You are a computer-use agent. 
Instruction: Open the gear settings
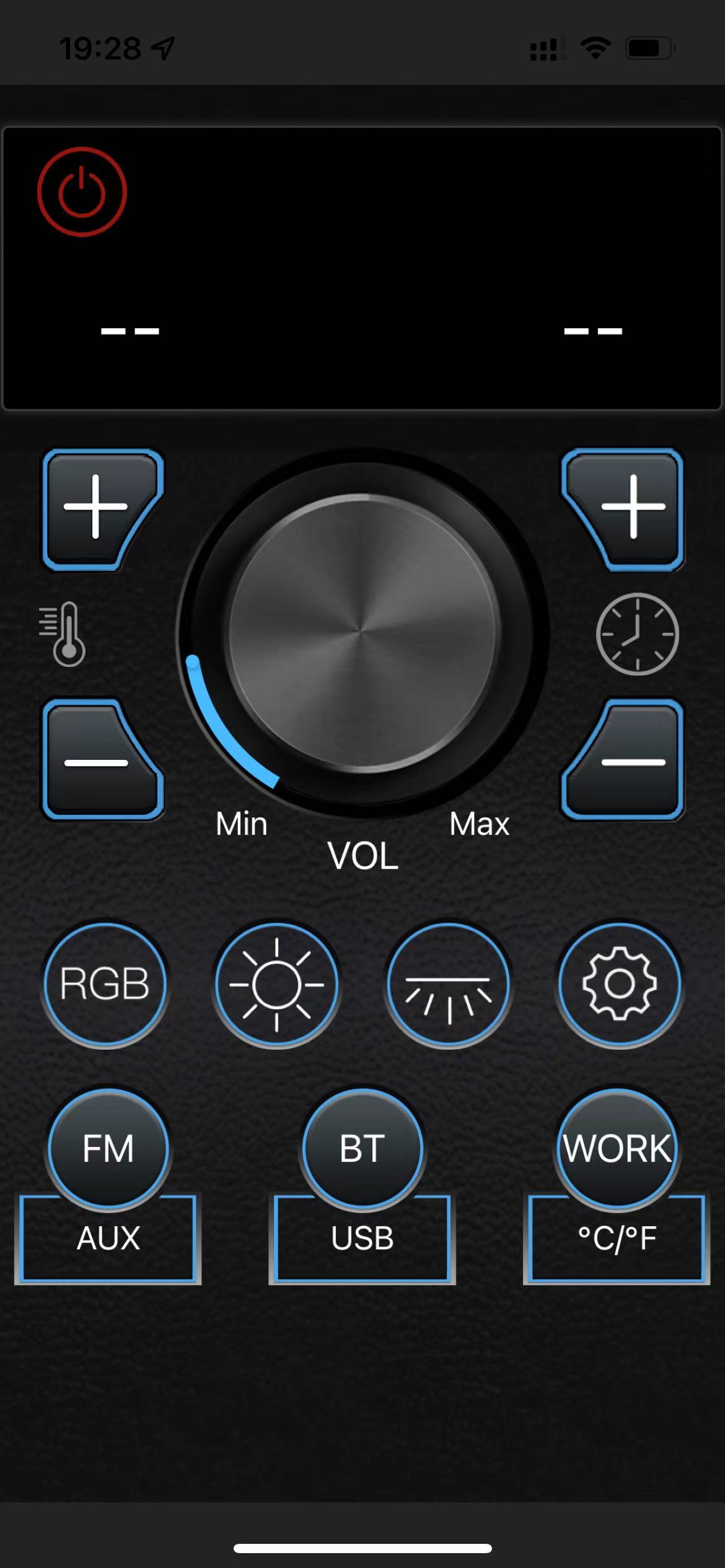[619, 983]
